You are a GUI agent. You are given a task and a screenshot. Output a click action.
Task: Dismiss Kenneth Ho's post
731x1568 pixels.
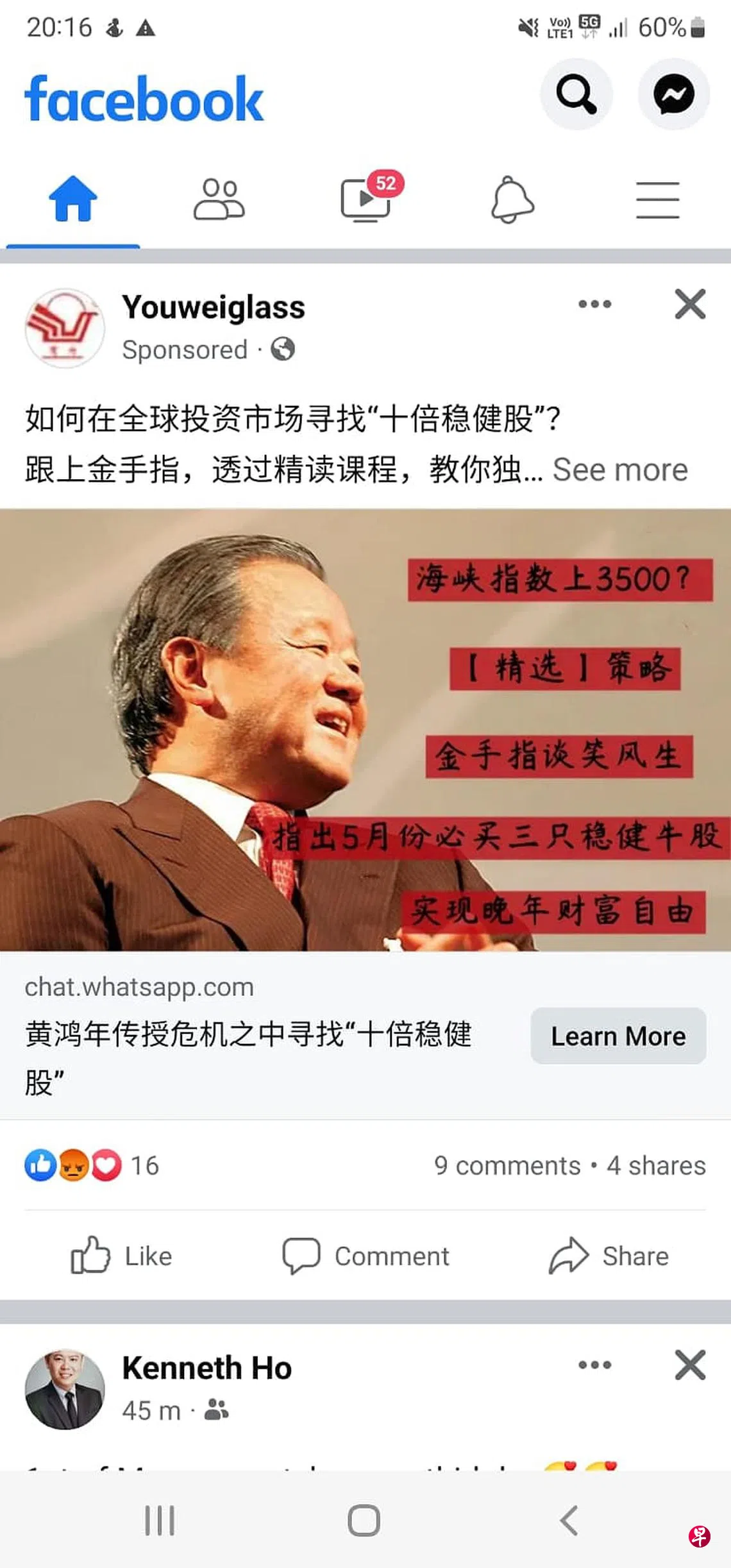point(690,1365)
